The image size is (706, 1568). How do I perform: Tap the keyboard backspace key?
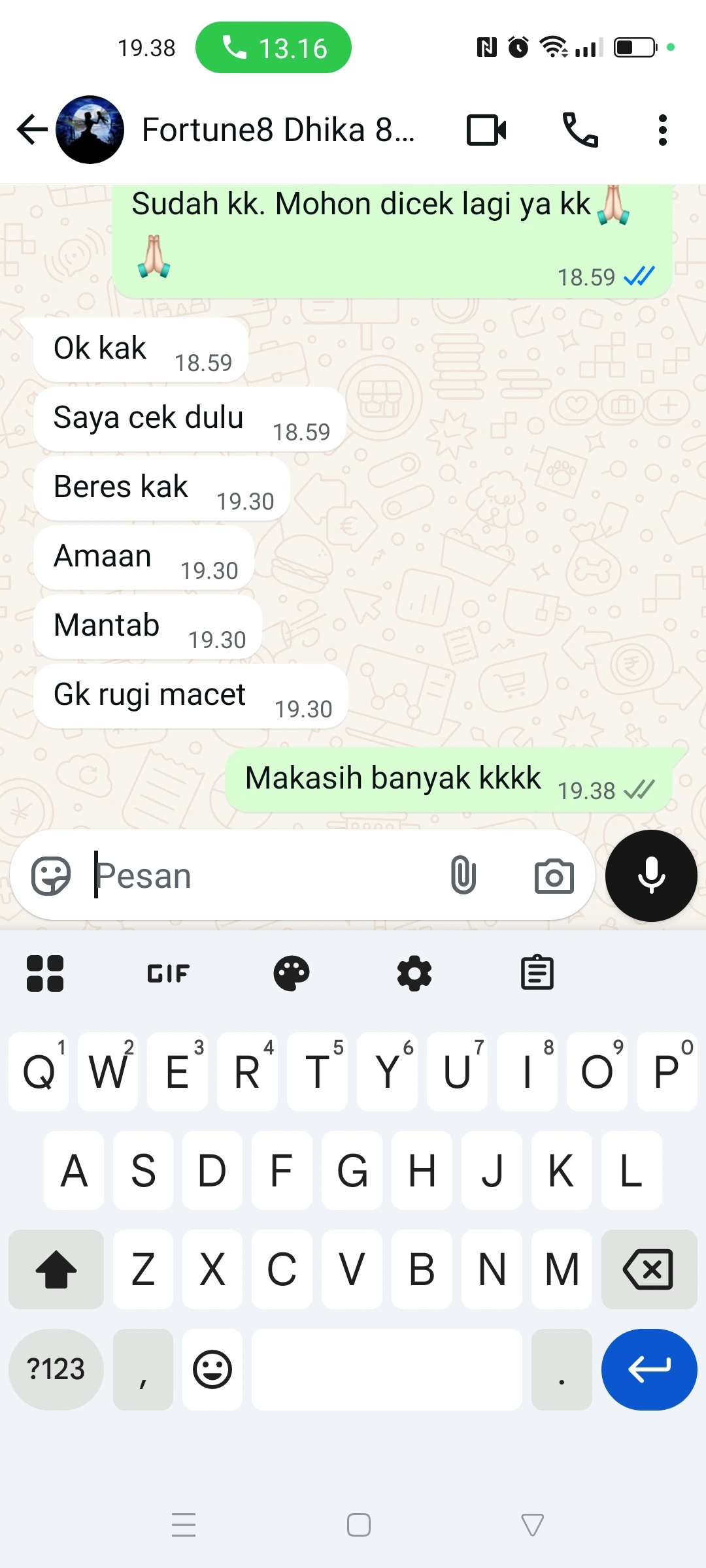648,1269
